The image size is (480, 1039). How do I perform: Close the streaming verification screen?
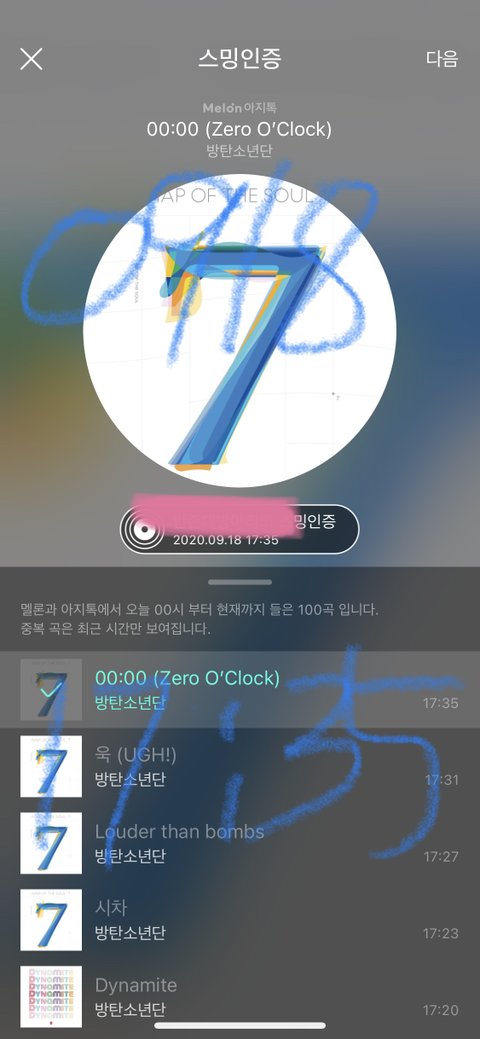click(x=31, y=59)
